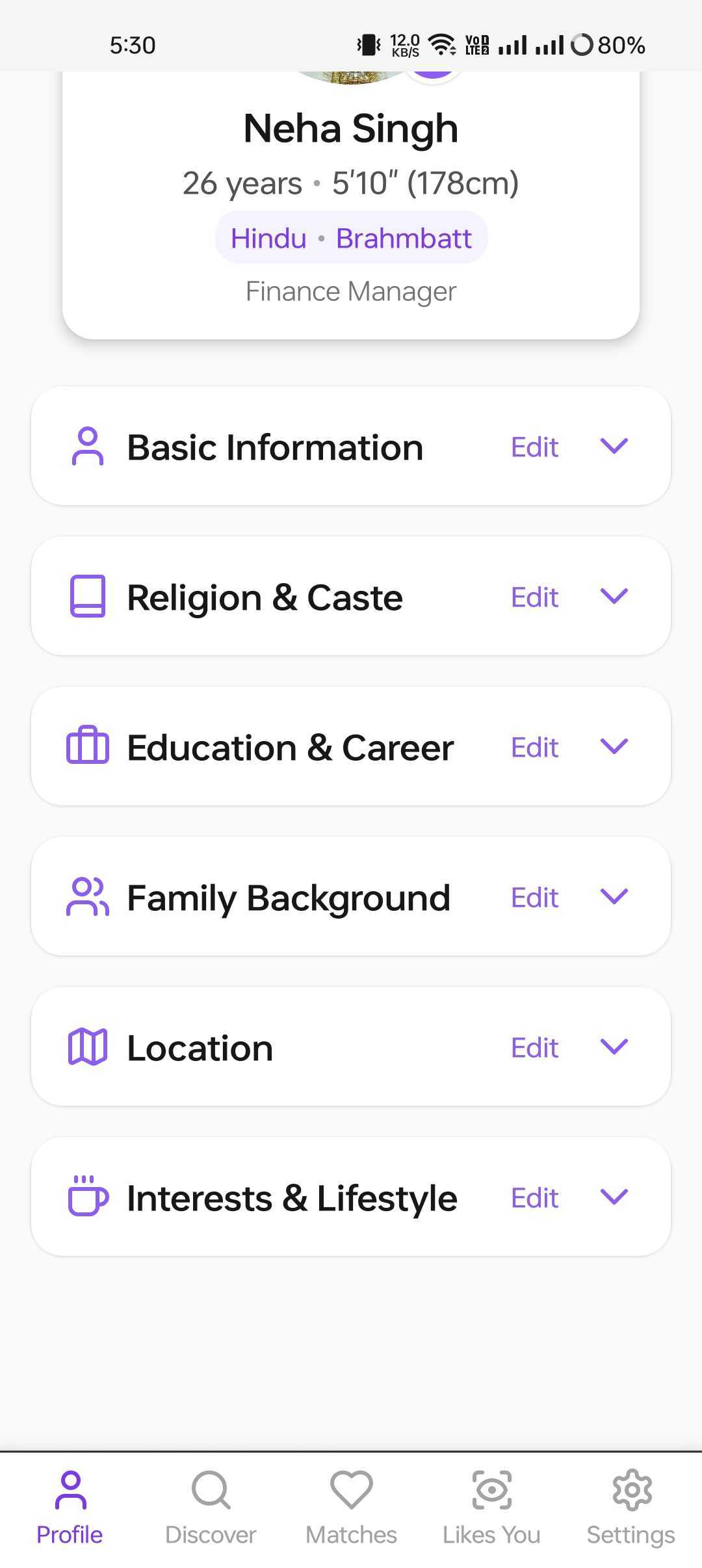Image resolution: width=702 pixels, height=1568 pixels.
Task: Open Discover using the magnifier icon
Action: tap(209, 1490)
